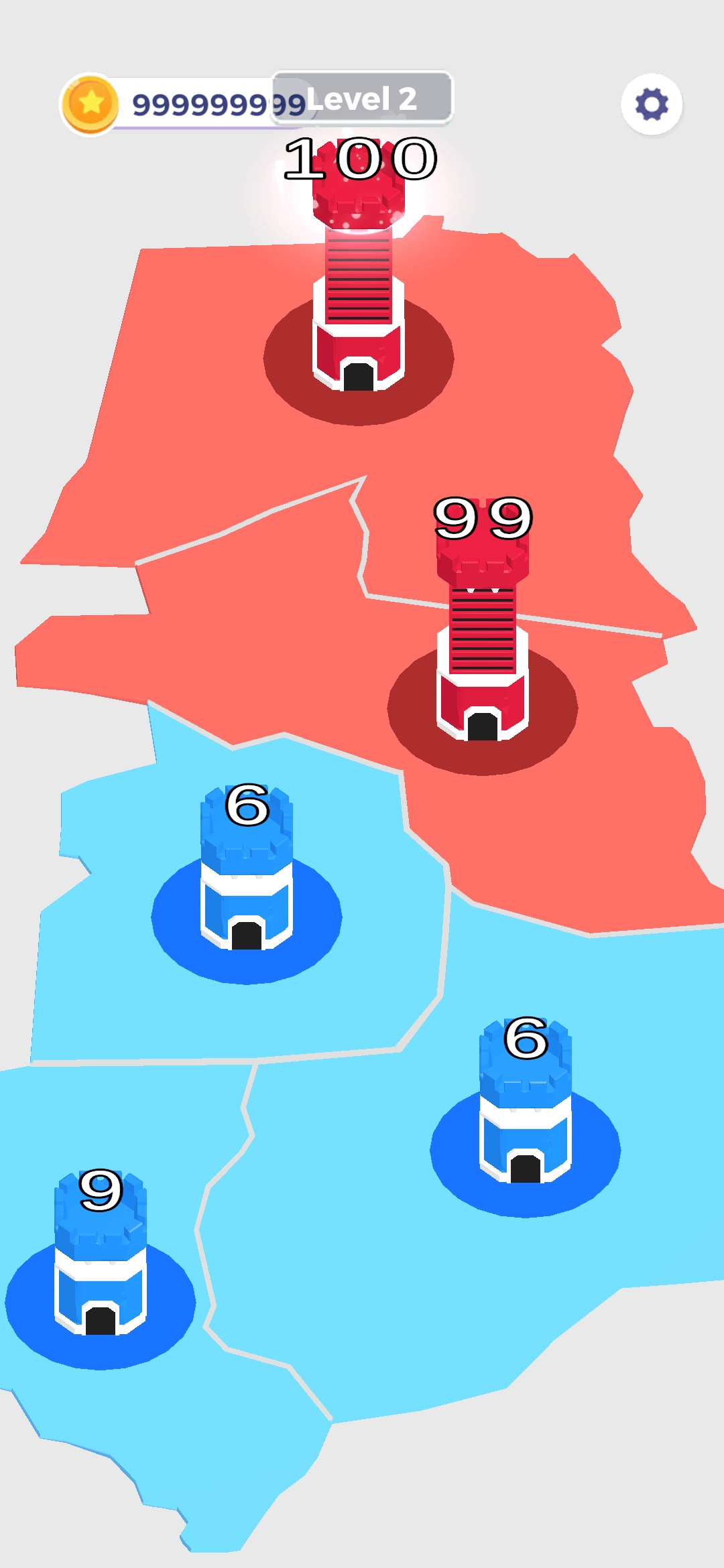The height and width of the screenshot is (1568, 724).
Task: Open the settings gear
Action: point(652,105)
